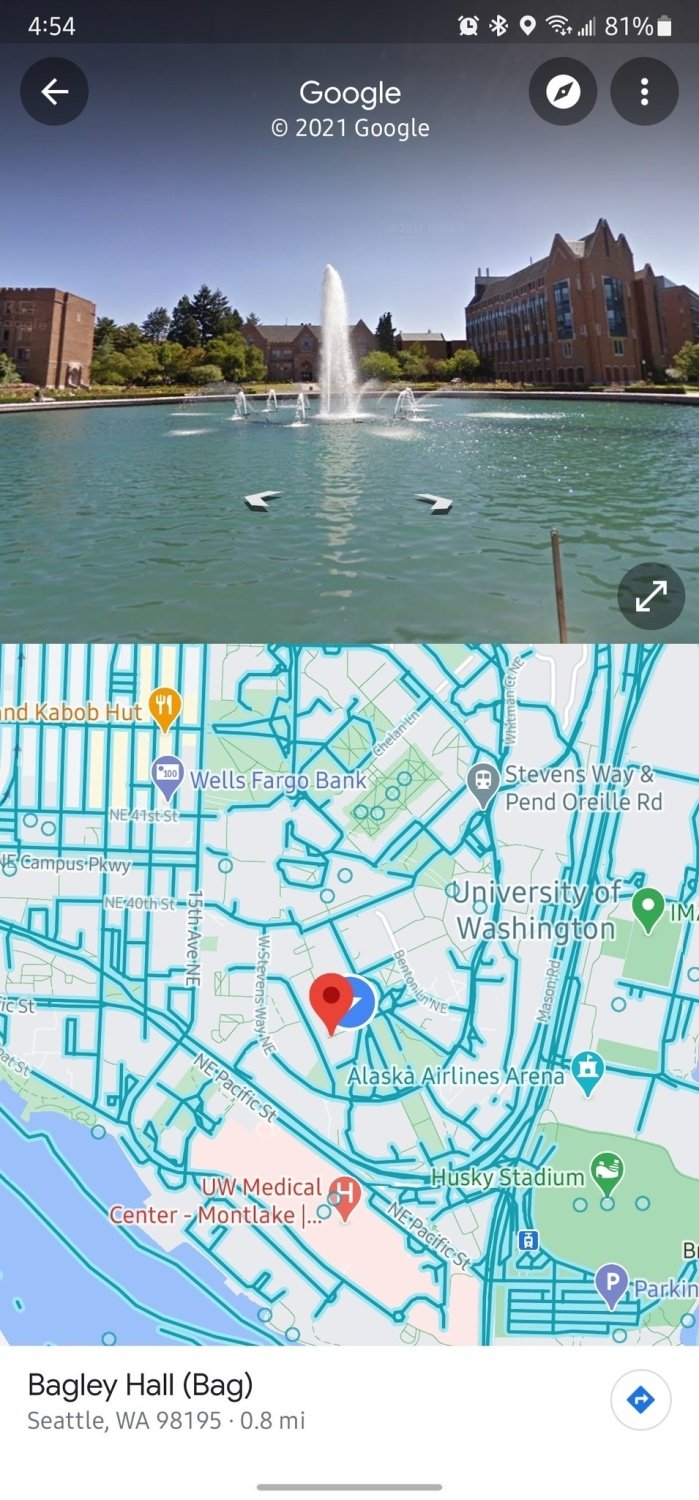699x1500 pixels.
Task: Tap the compass icon in Street View
Action: click(x=563, y=92)
